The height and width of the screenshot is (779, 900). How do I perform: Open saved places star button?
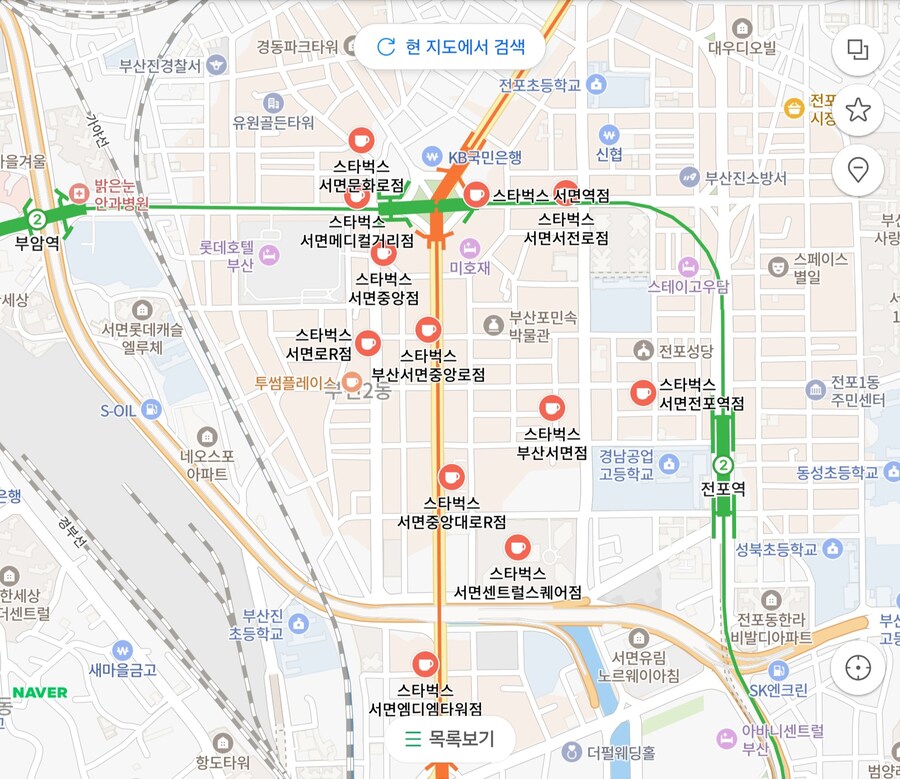tap(858, 110)
